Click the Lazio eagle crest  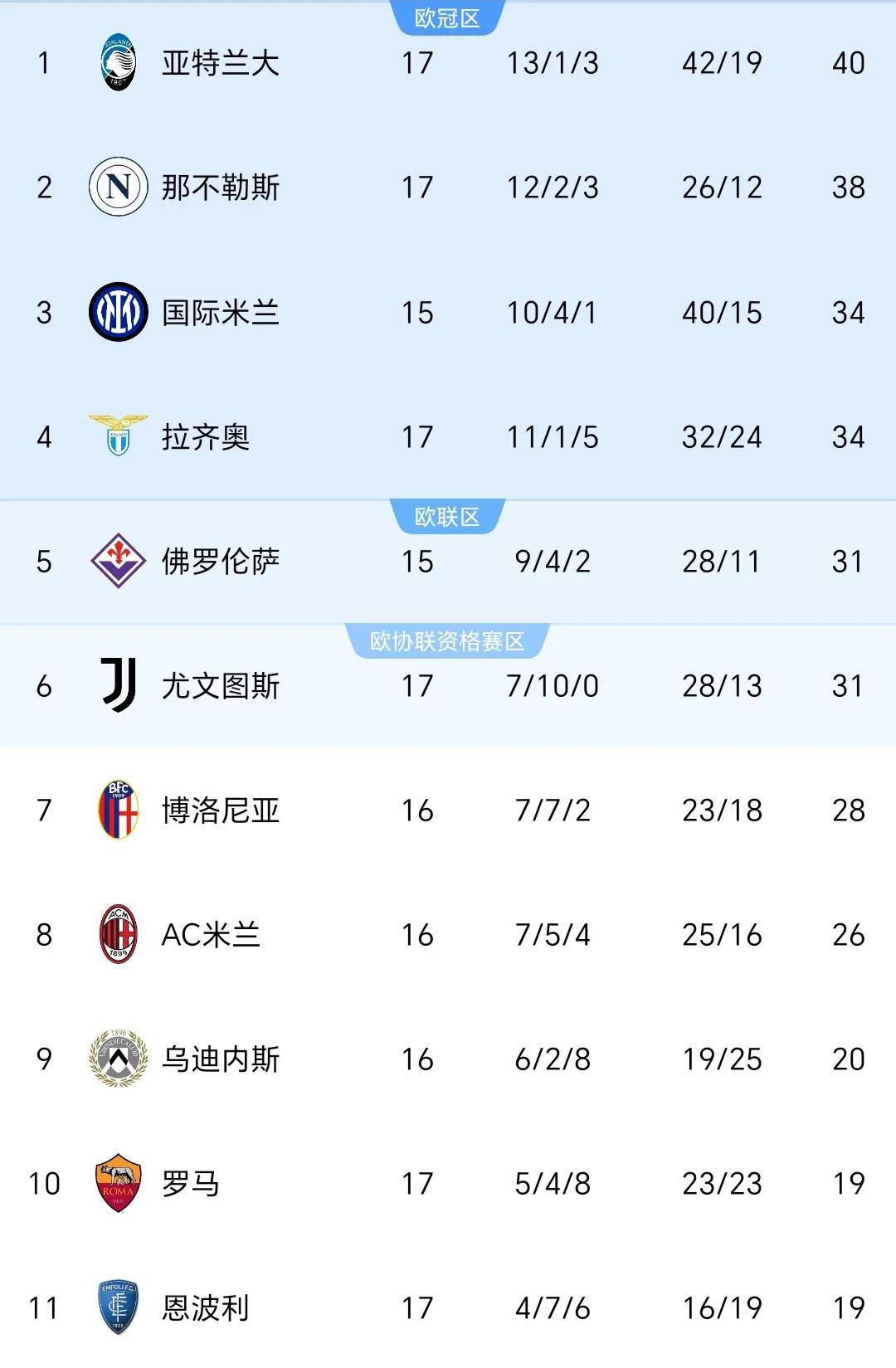click(116, 436)
